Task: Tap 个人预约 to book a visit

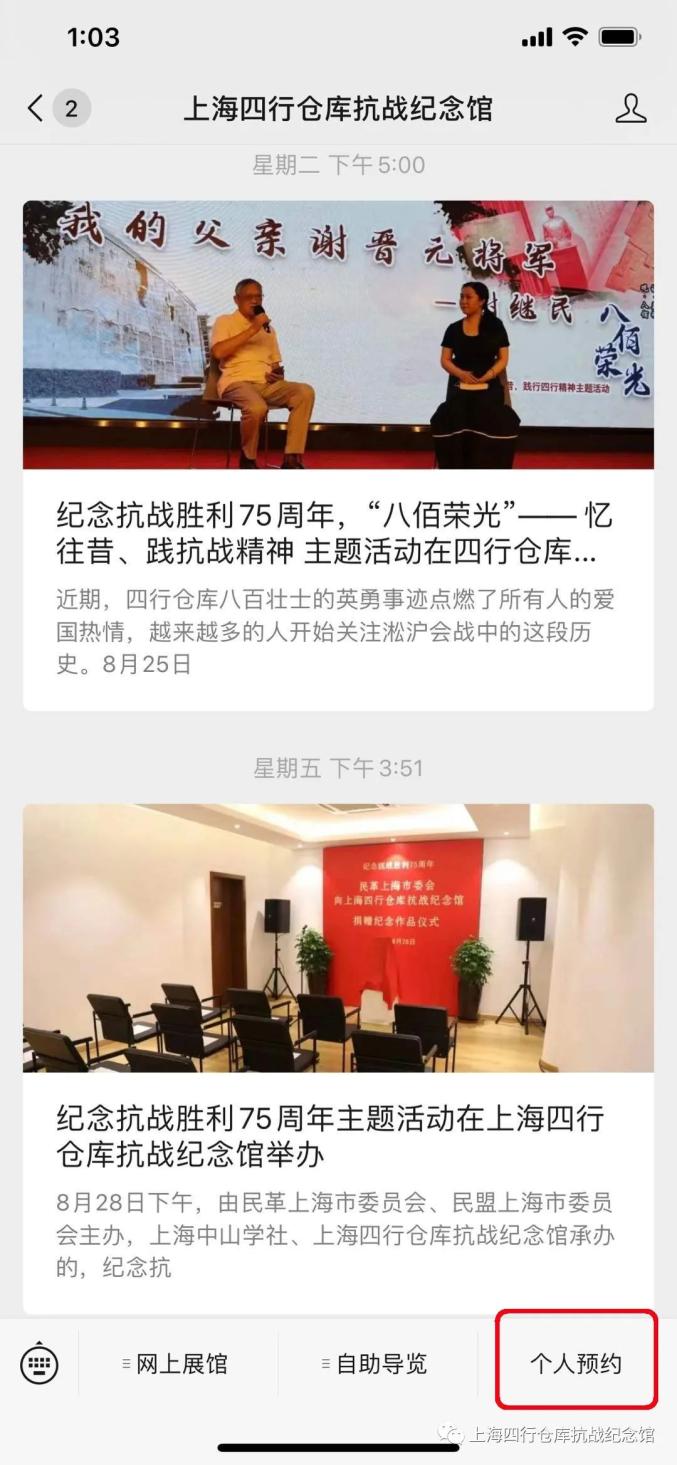Action: pos(576,1364)
